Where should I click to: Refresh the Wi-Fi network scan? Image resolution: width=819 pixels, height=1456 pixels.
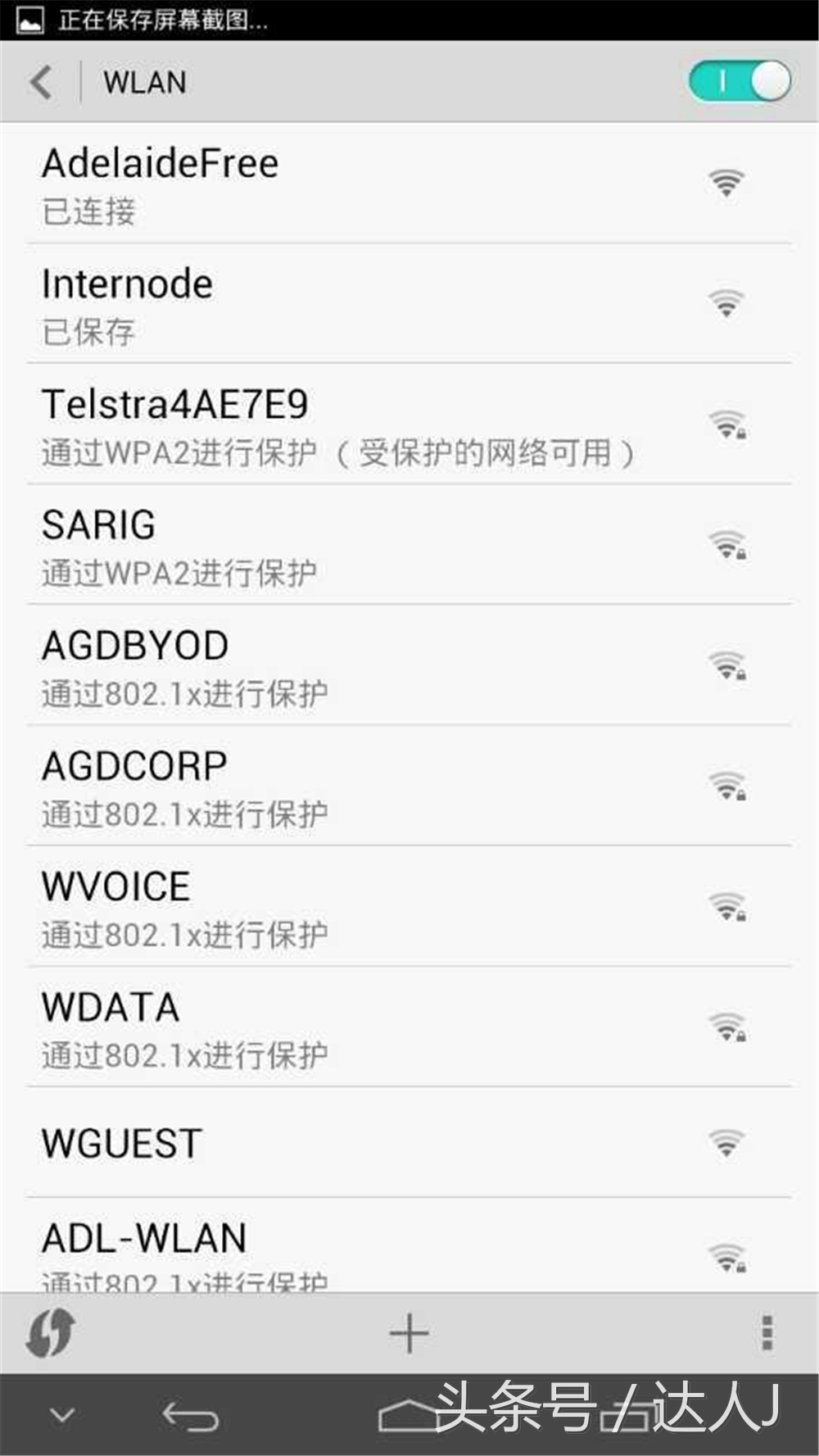pyautogui.click(x=50, y=1333)
